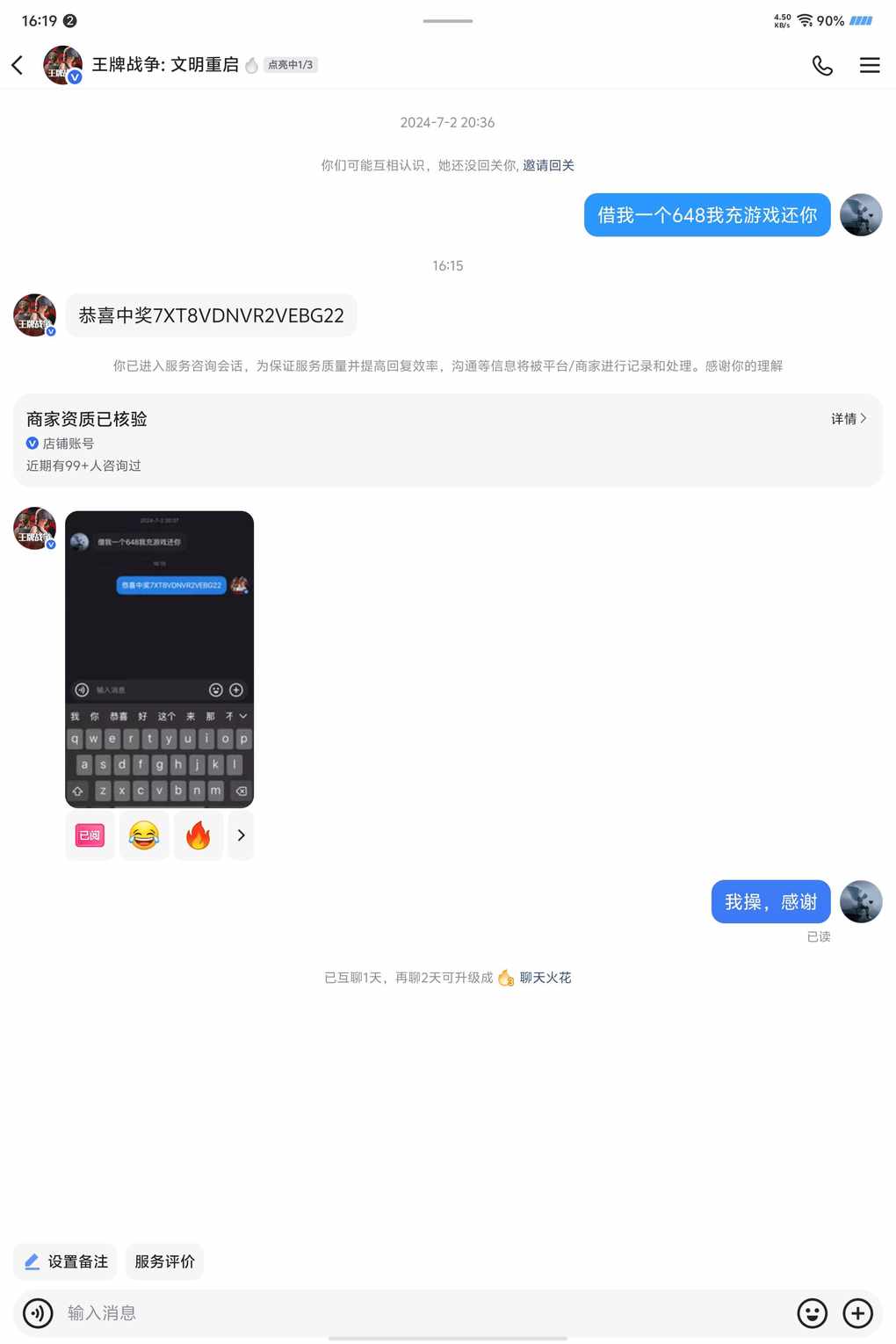Open 详情 of merchant verification

click(x=849, y=419)
